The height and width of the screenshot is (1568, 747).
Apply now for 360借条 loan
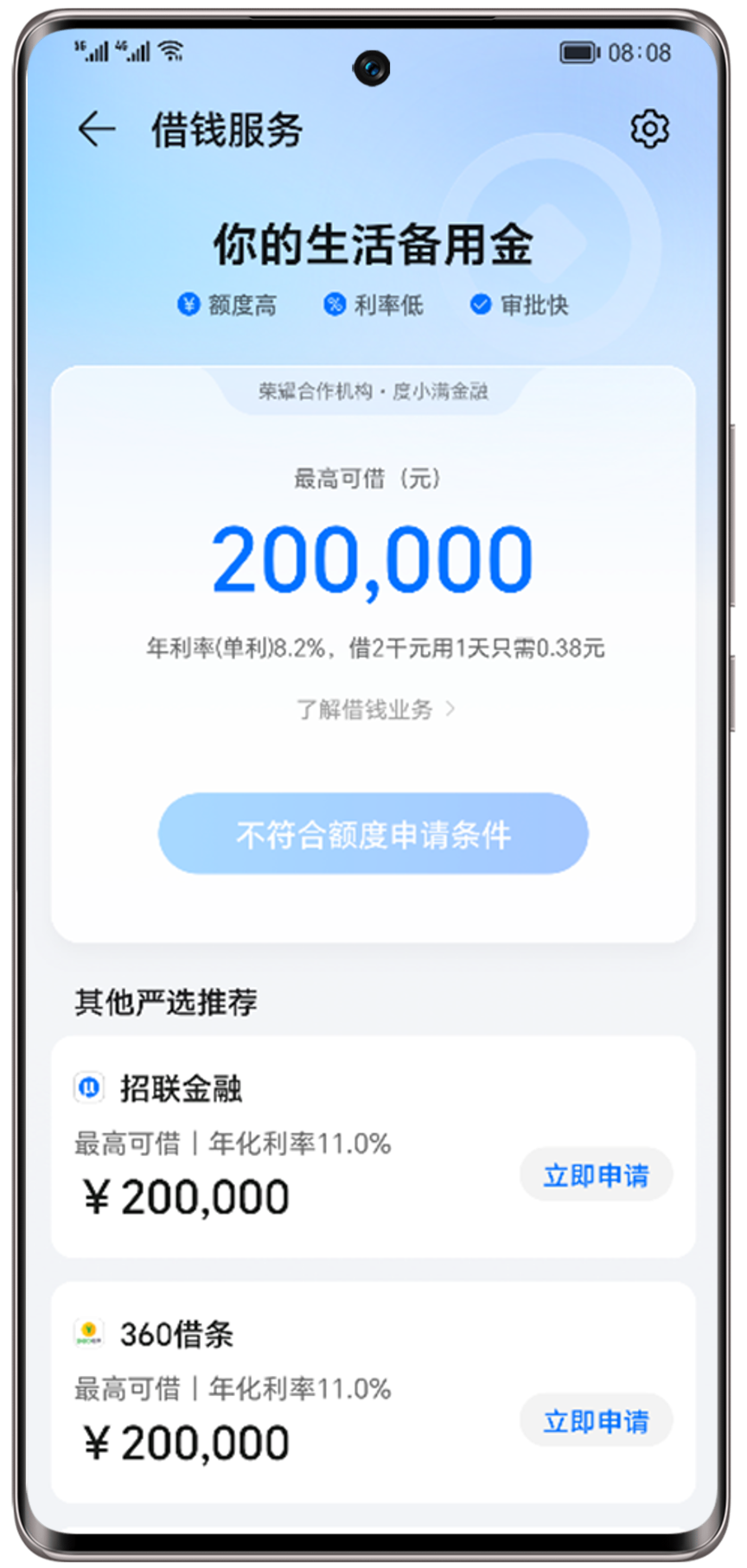pyautogui.click(x=596, y=1420)
